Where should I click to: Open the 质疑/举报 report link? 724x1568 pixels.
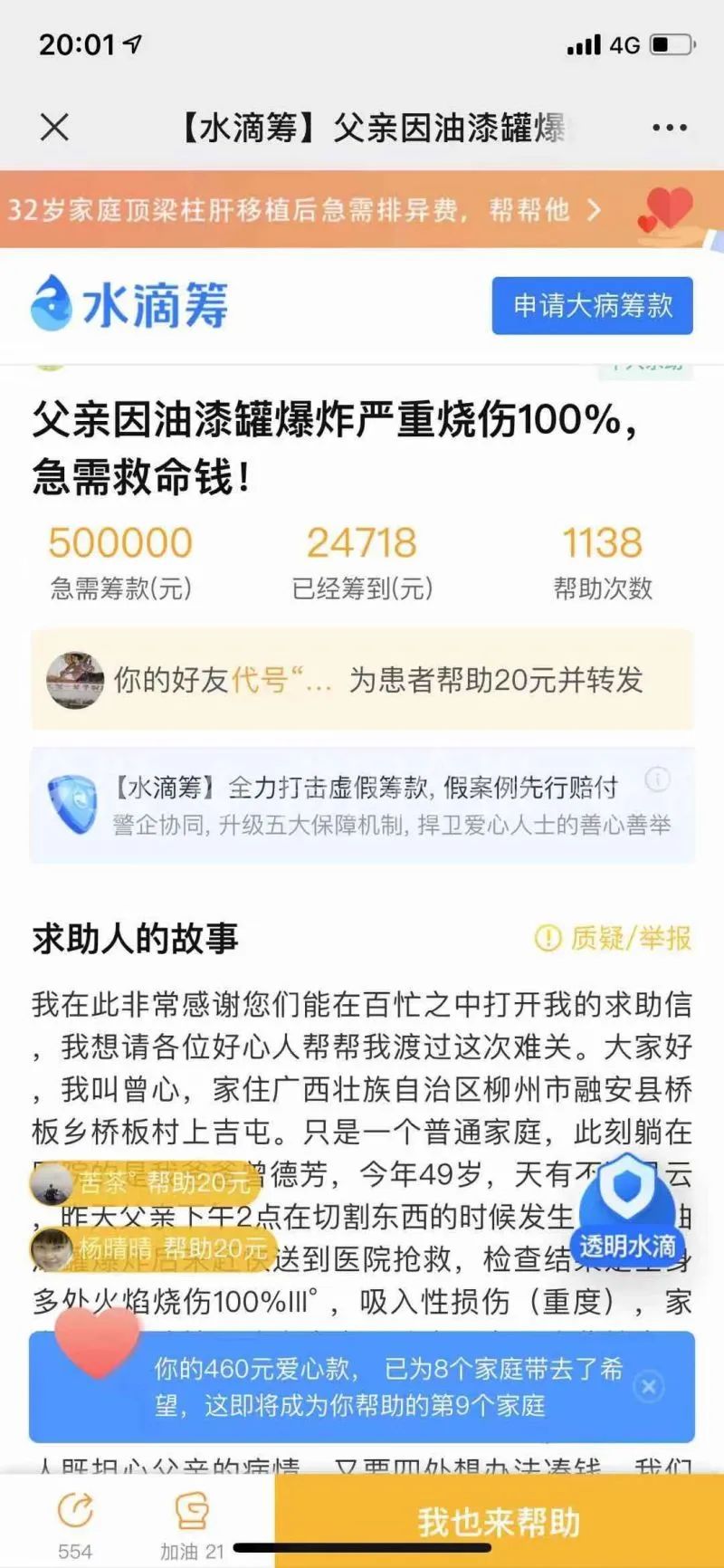click(x=614, y=938)
